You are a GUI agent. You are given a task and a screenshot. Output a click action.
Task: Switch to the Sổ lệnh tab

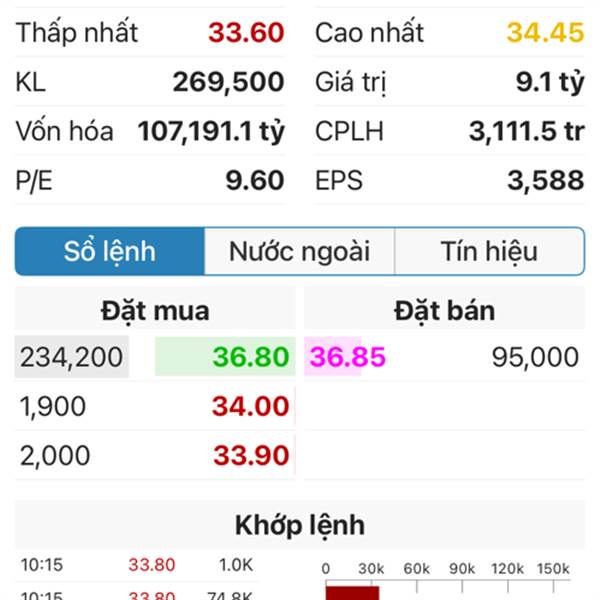(110, 251)
